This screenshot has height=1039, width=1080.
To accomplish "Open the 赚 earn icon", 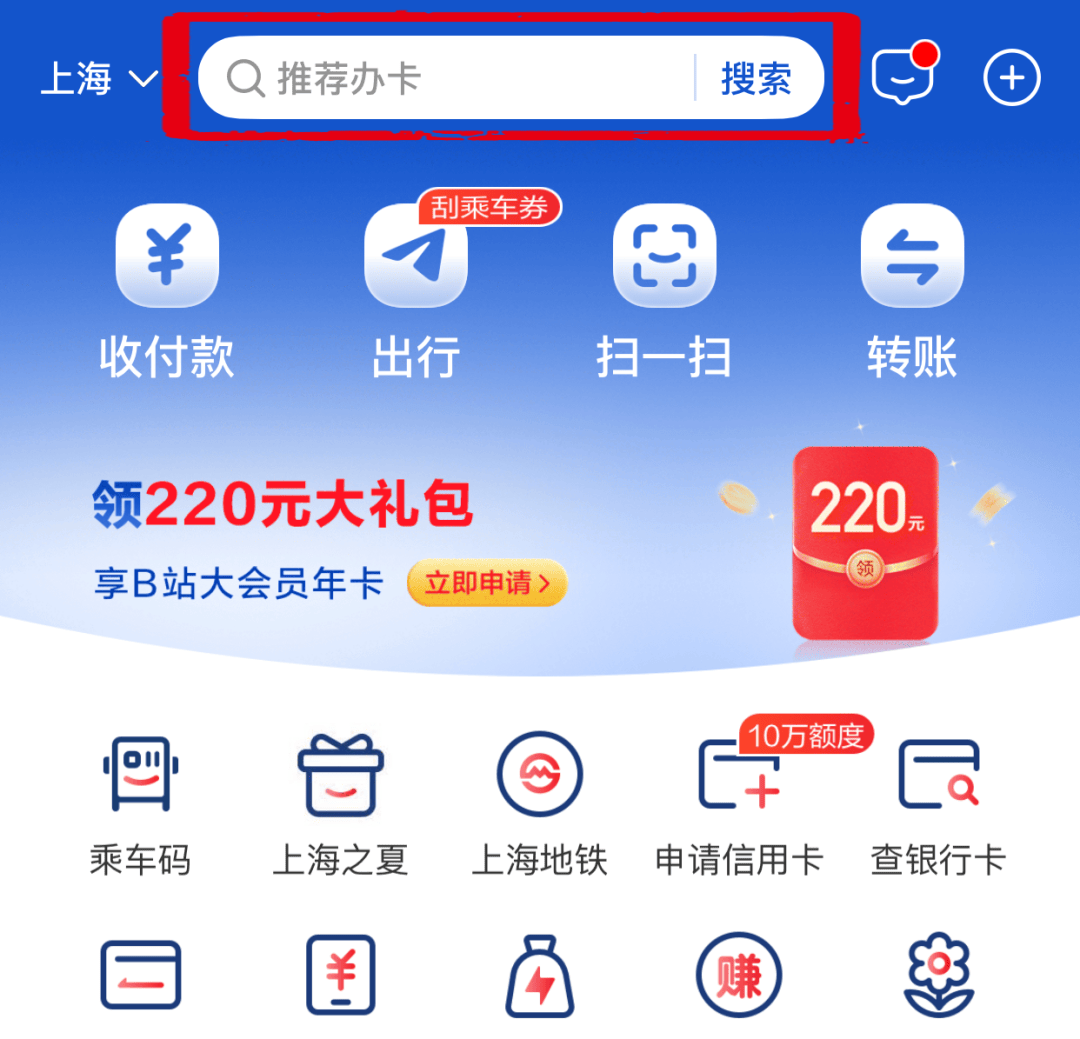I will [739, 976].
